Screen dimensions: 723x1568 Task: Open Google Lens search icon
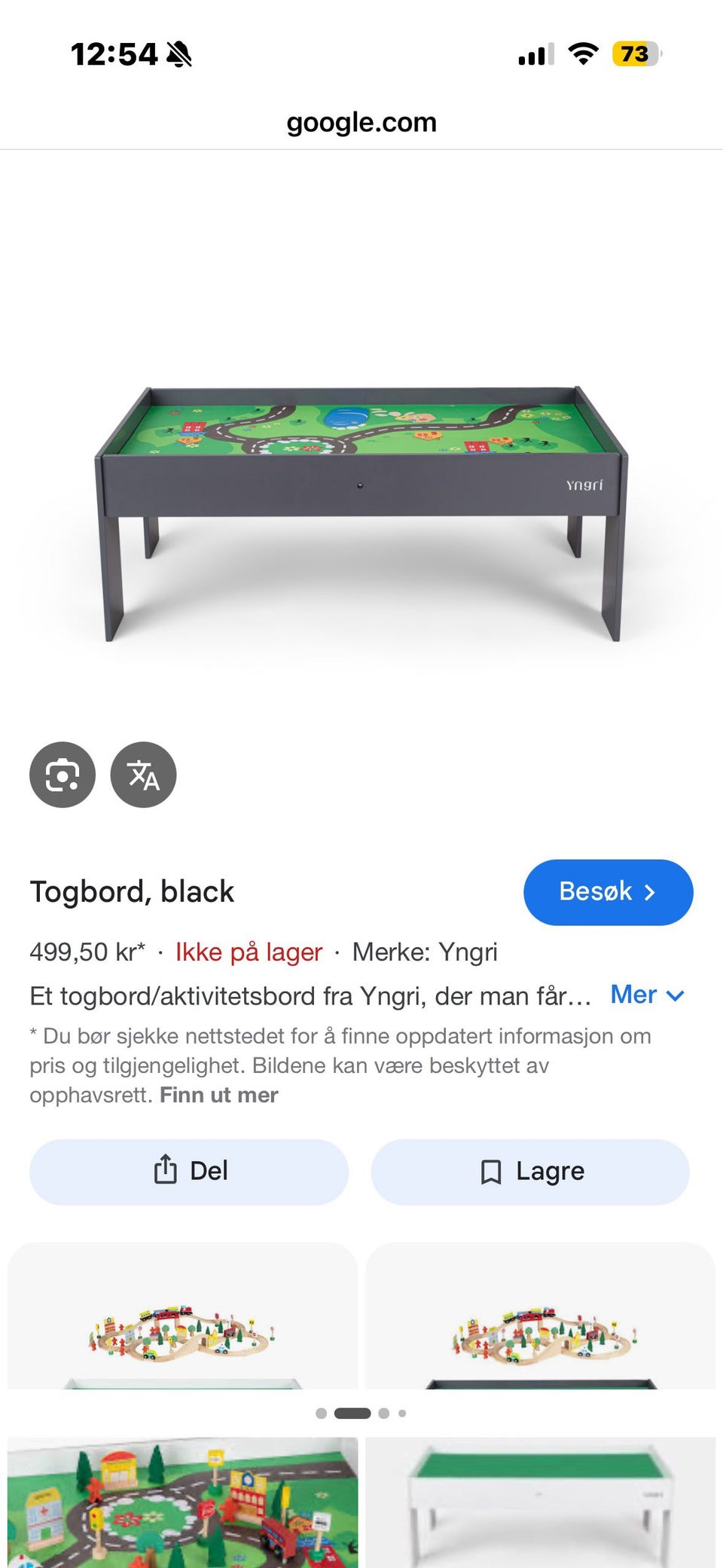click(63, 775)
